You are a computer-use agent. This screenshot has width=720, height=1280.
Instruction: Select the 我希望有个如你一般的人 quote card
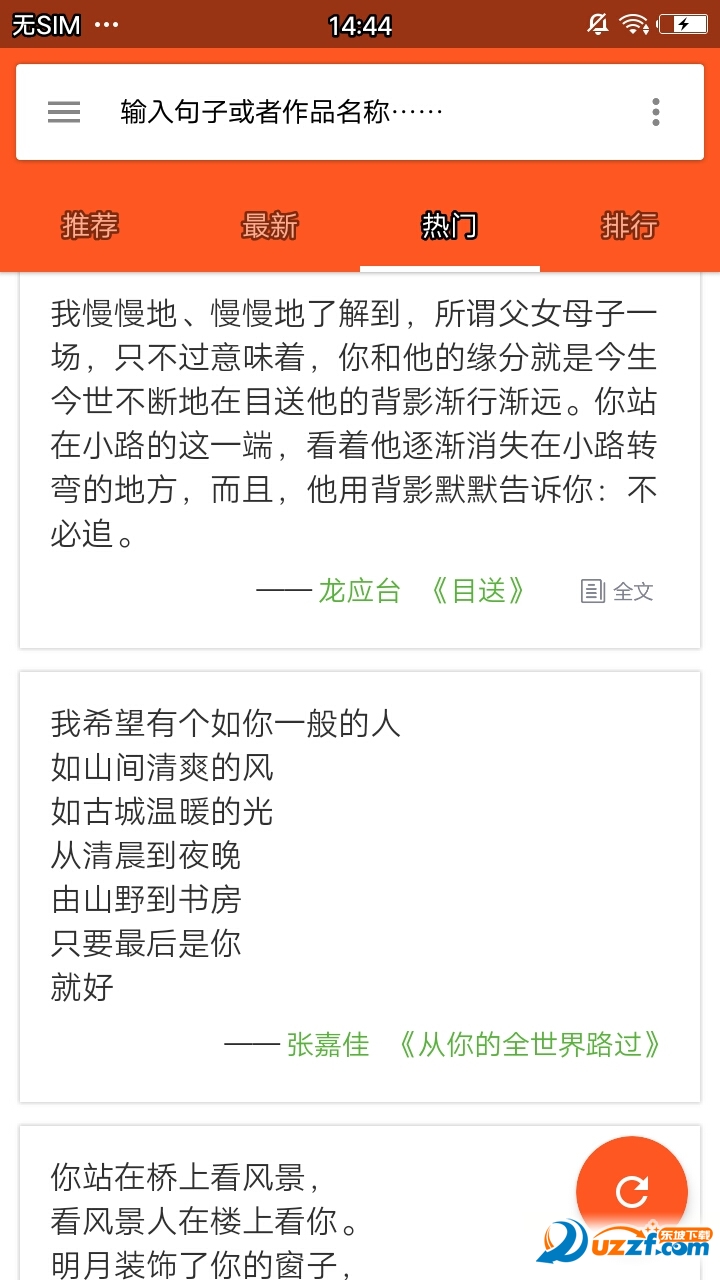coord(360,870)
